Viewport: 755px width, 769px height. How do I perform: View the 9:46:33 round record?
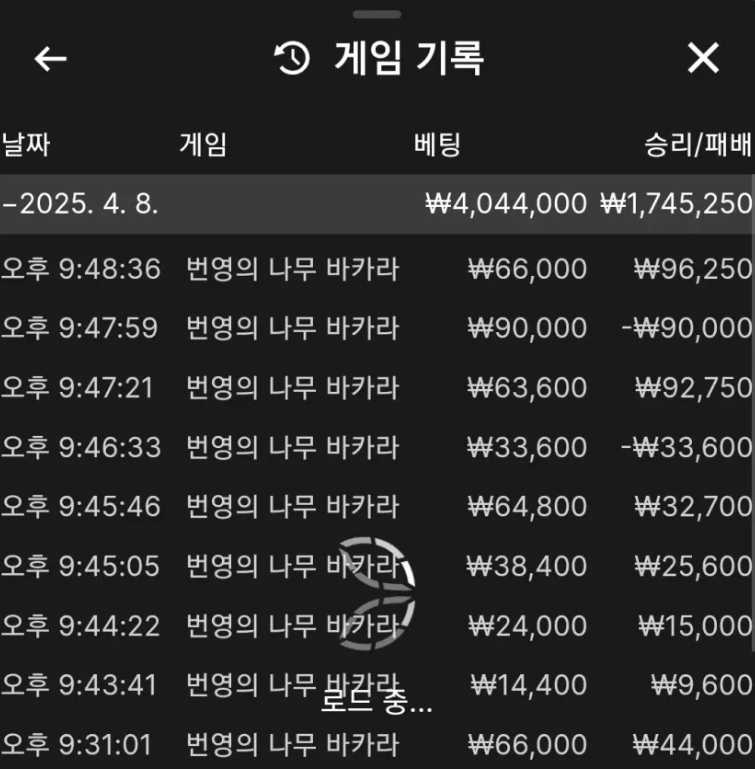377,447
